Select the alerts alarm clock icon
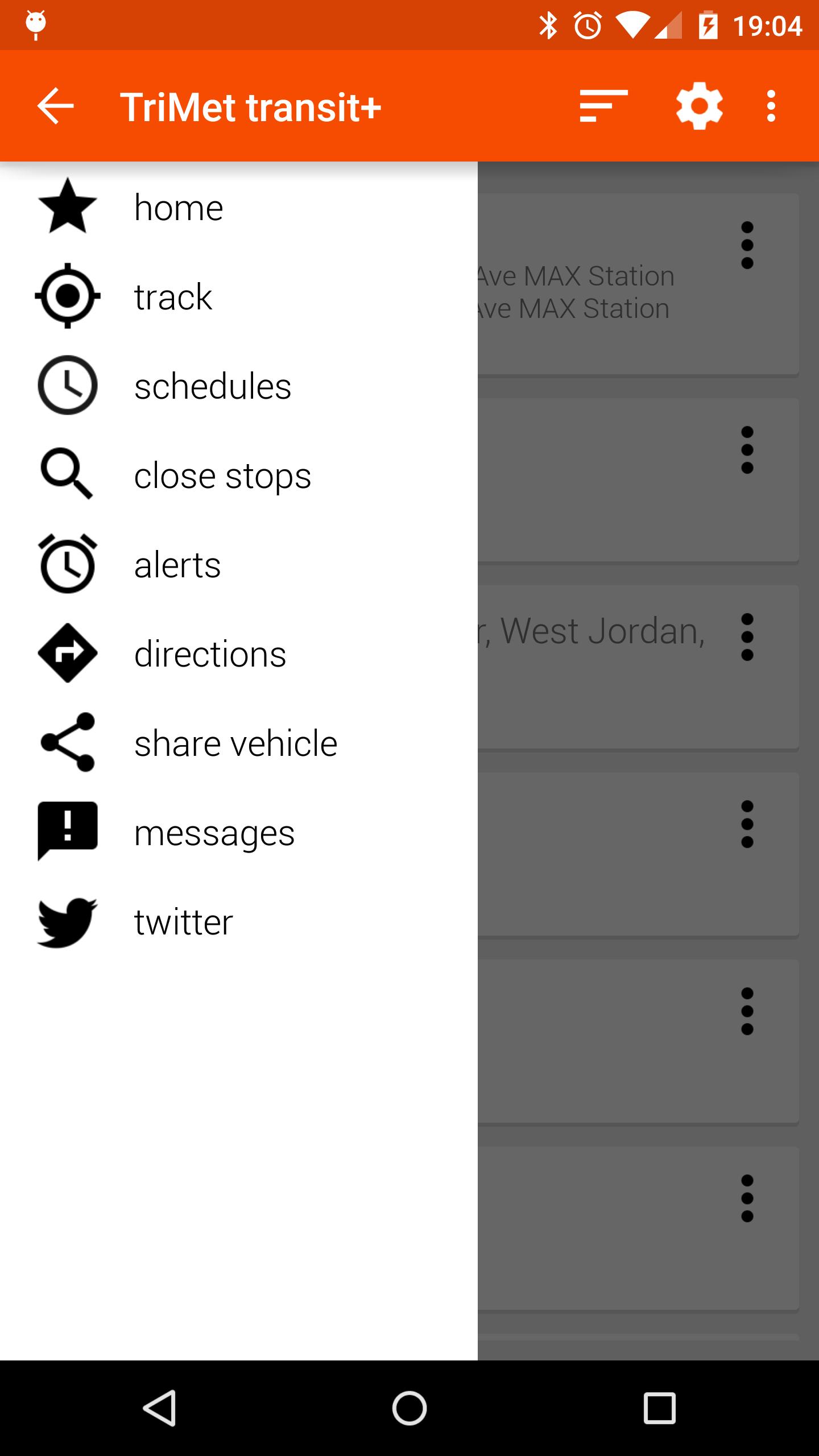 (x=67, y=564)
